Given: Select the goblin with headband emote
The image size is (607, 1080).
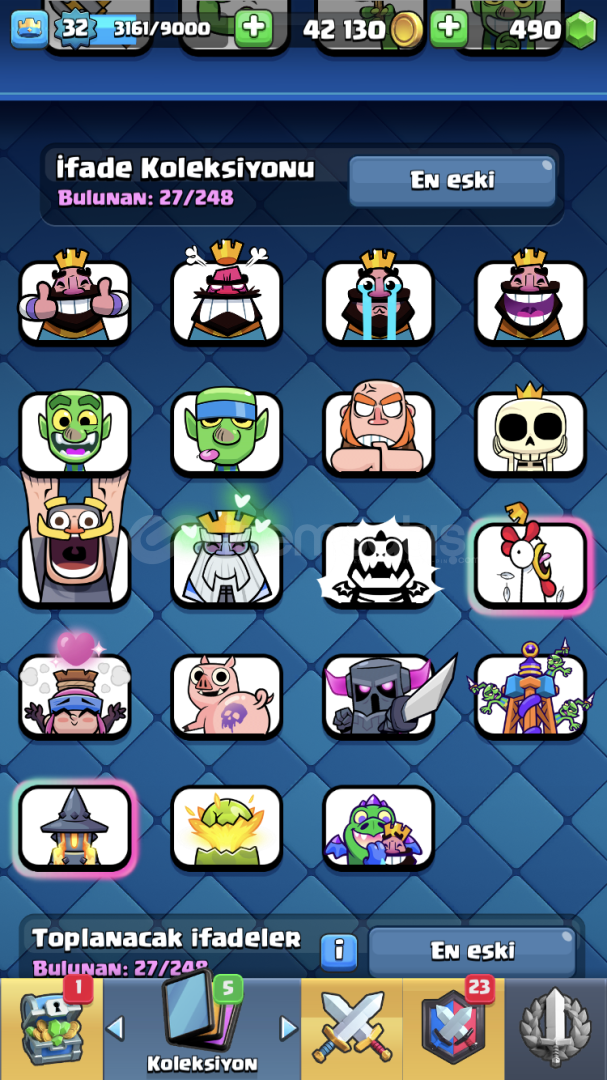Looking at the screenshot, I should pyautogui.click(x=227, y=431).
